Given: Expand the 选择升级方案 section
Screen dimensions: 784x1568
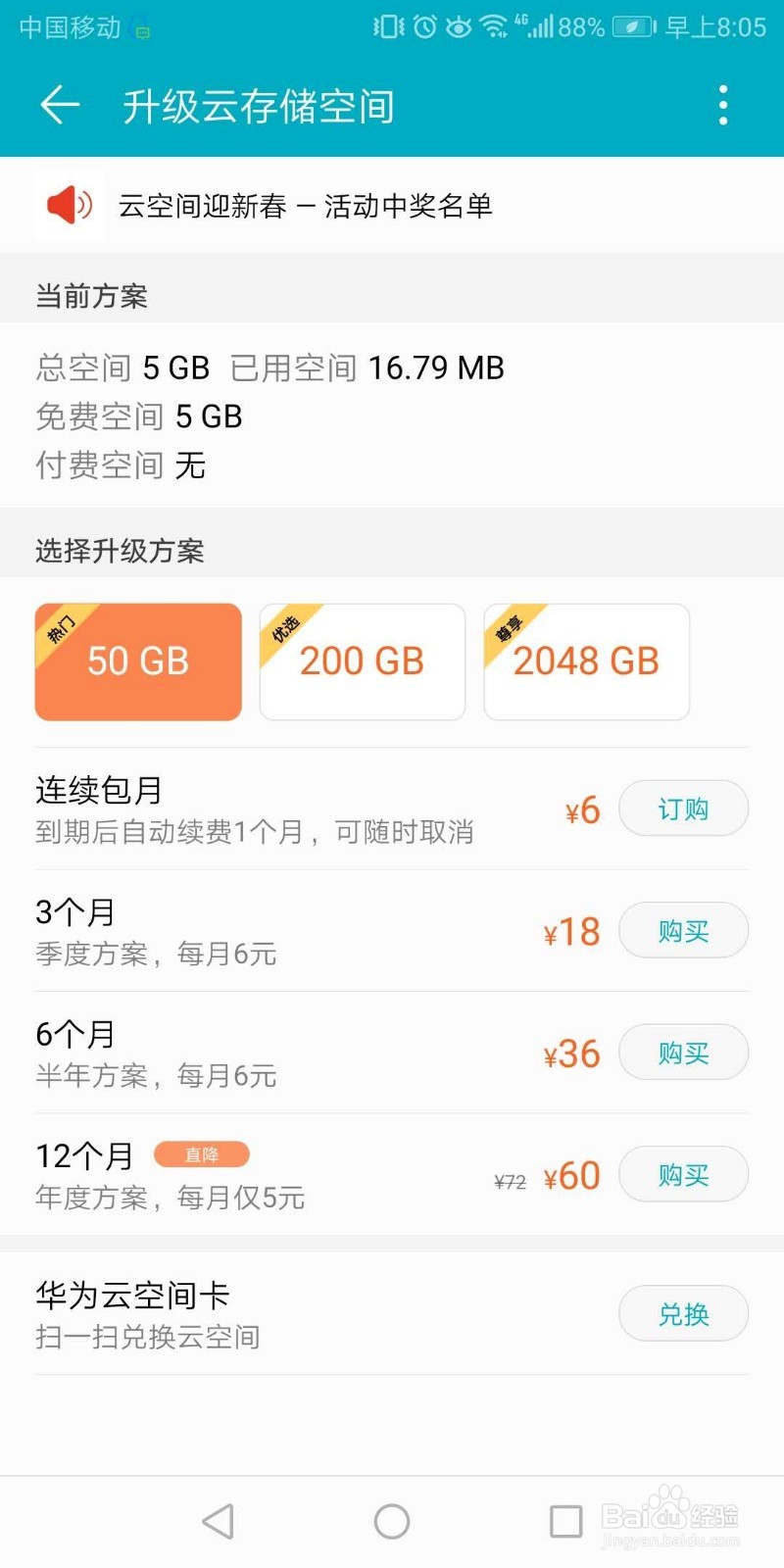Looking at the screenshot, I should tap(120, 552).
